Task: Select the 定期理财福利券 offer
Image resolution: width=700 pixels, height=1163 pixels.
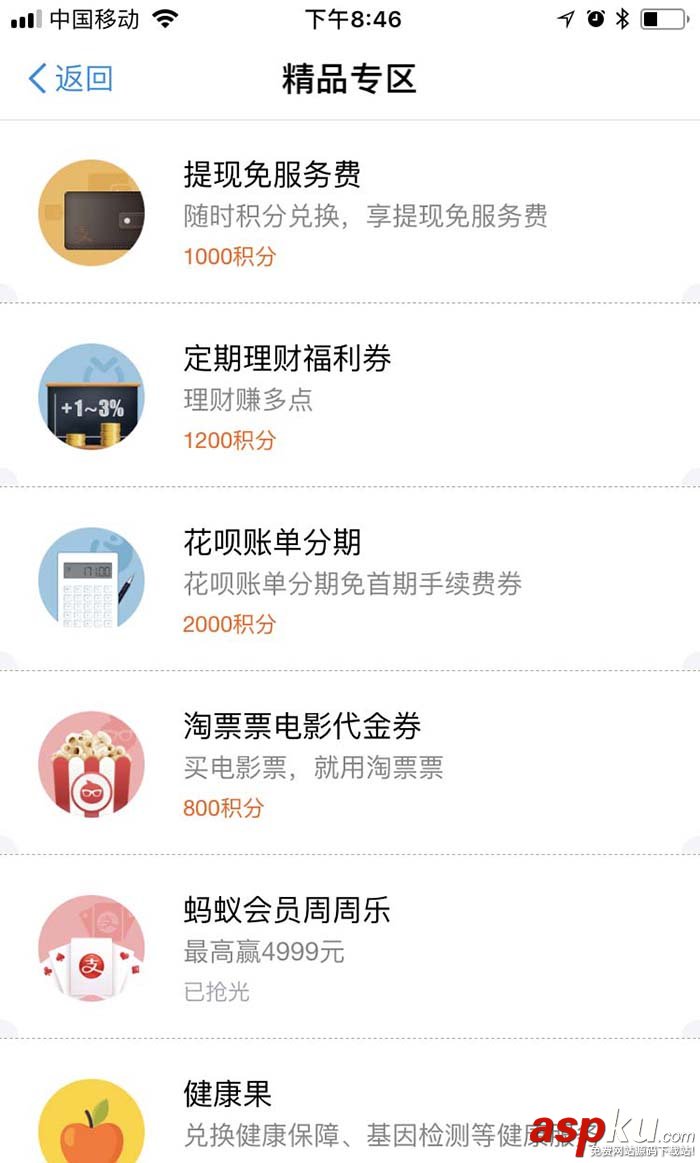Action: 350,396
